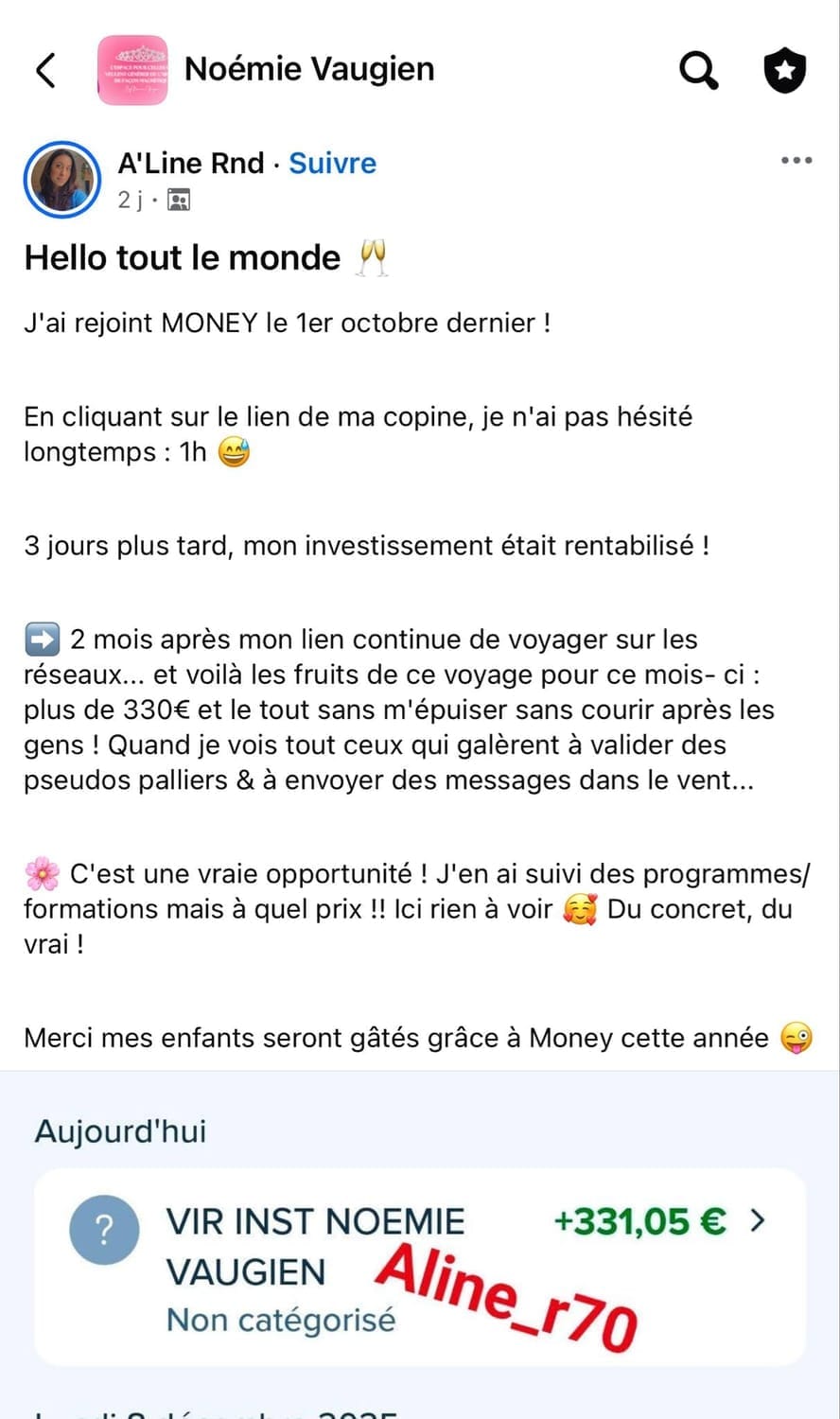Follow A'Line Rnd via Suivre

click(332, 163)
